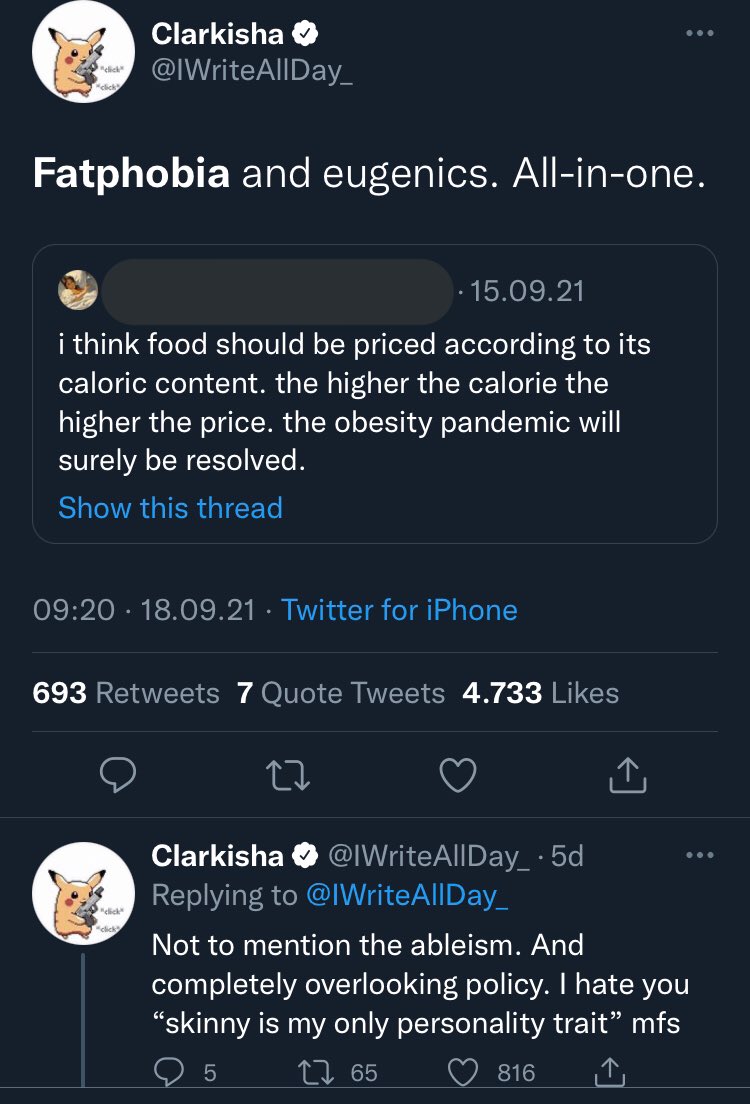This screenshot has height=1104, width=750.
Task: Open the share icon on the main tweet
Action: click(626, 775)
